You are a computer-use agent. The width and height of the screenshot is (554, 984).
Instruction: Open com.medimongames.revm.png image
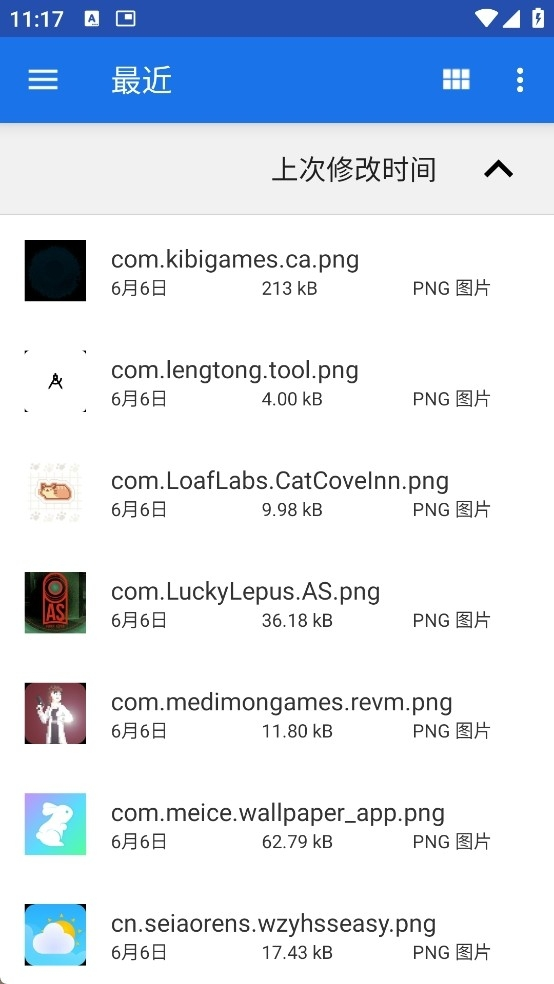(277, 713)
